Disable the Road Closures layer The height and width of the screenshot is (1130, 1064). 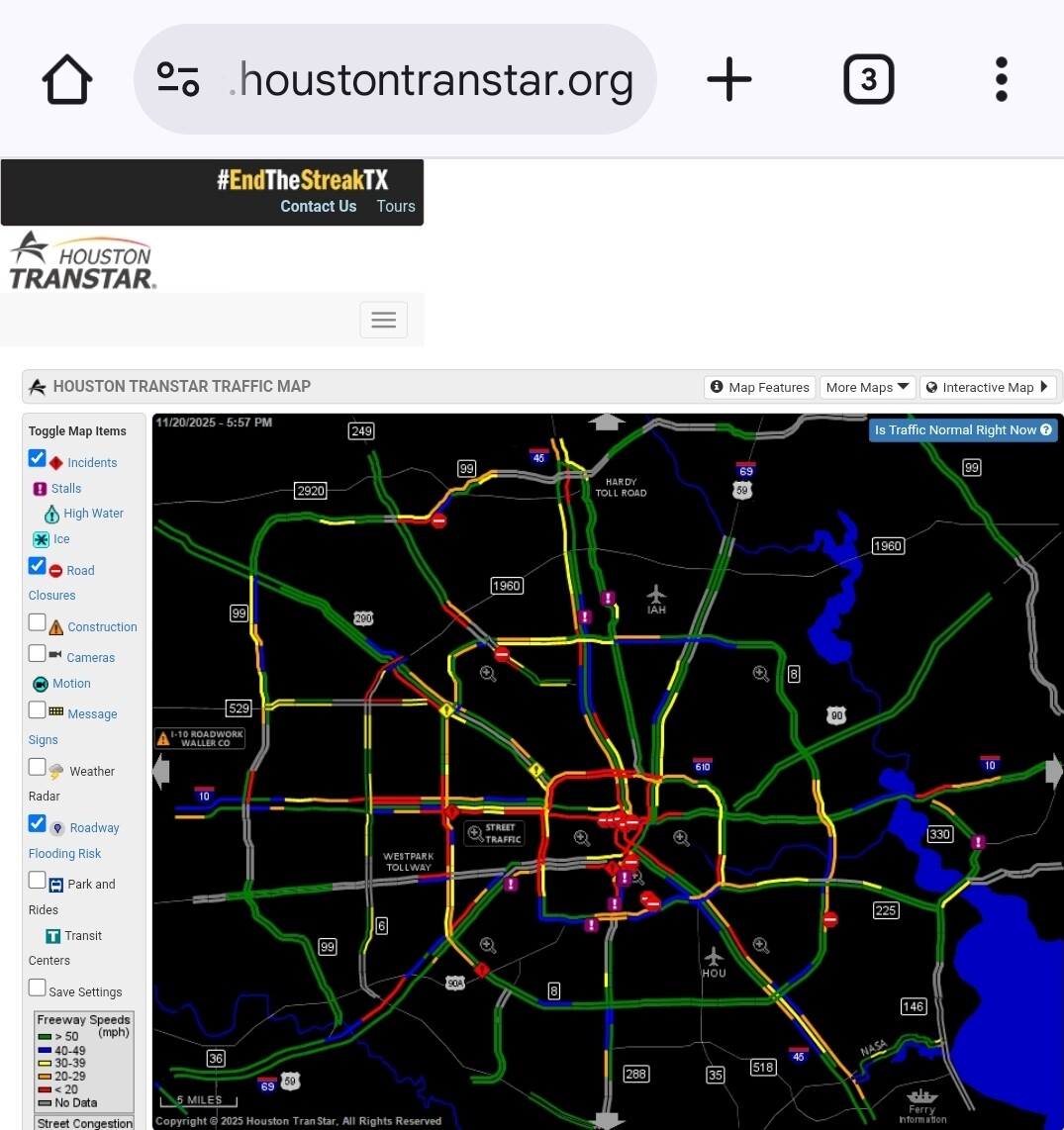point(38,566)
